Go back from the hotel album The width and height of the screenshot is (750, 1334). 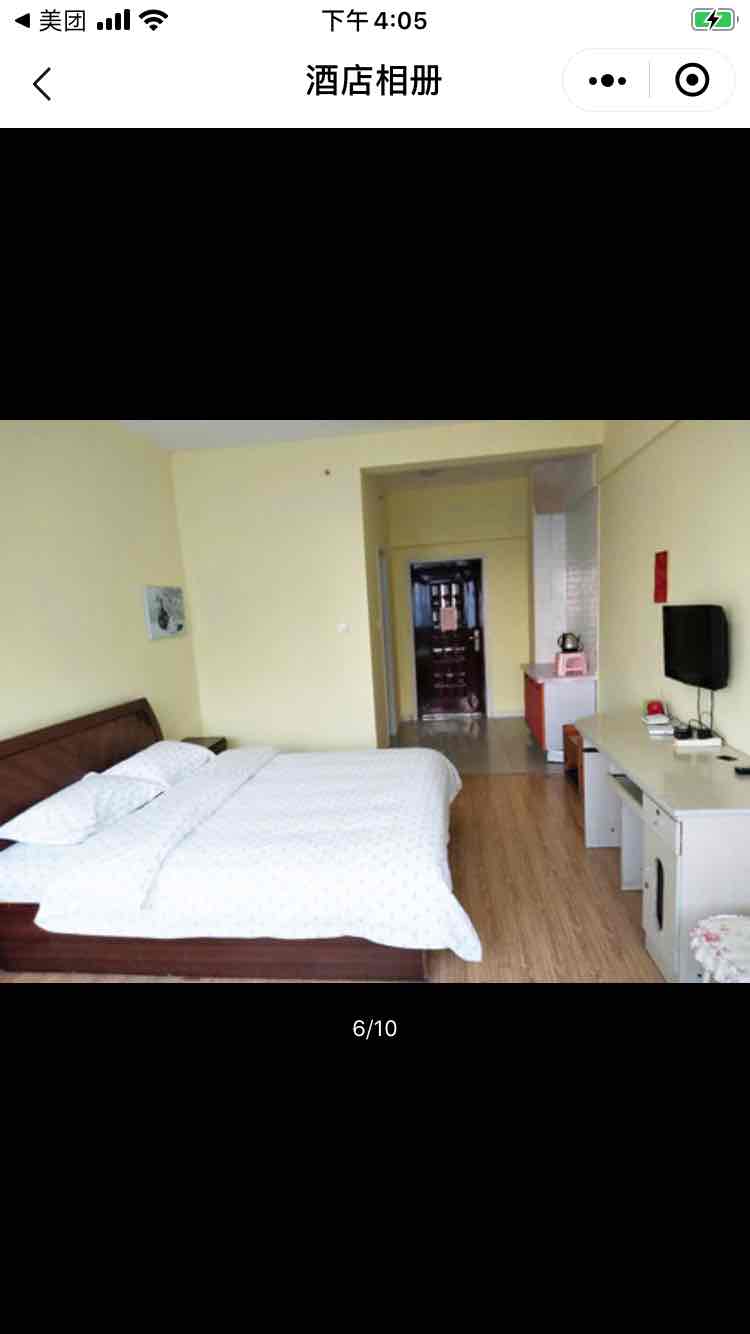pos(42,84)
